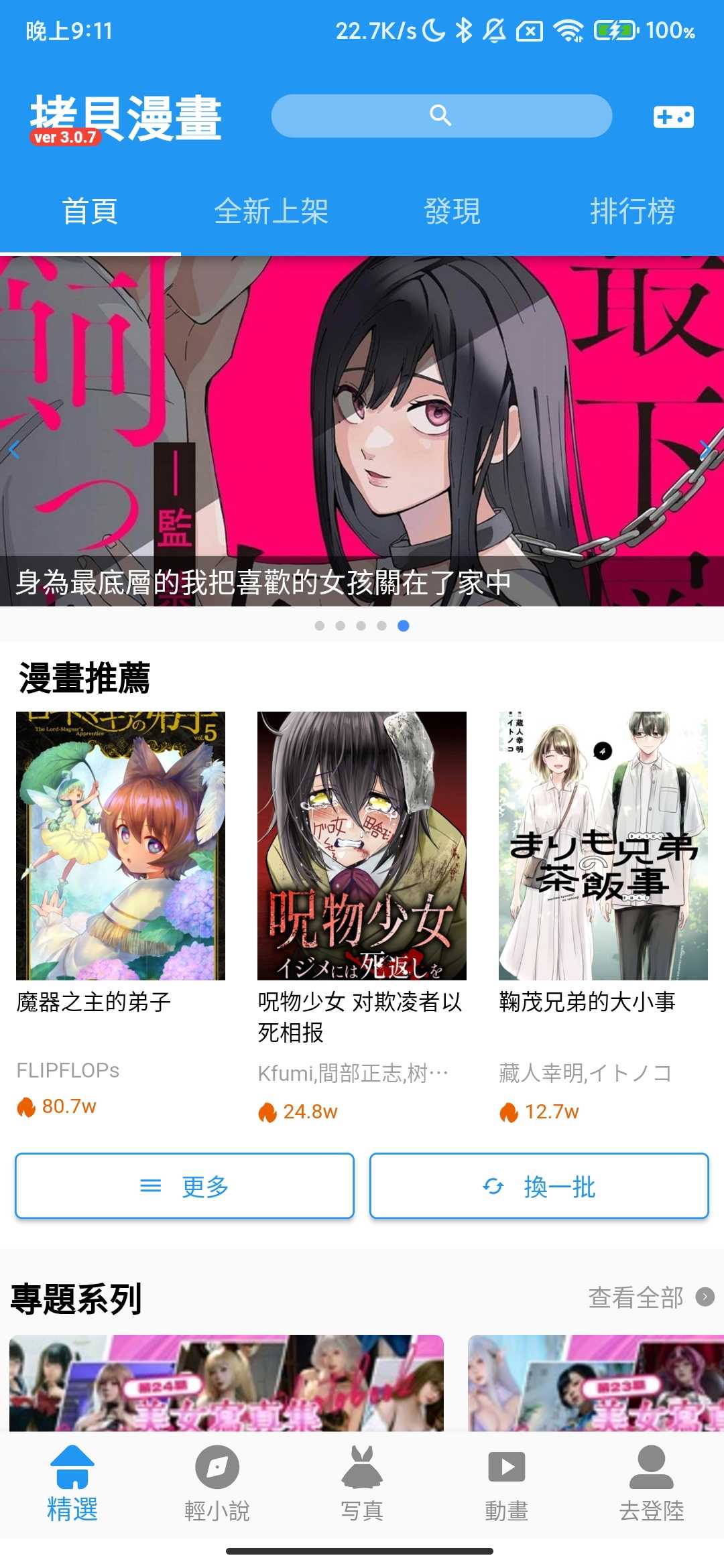Open the search bar
This screenshot has width=724, height=1568.
click(441, 116)
